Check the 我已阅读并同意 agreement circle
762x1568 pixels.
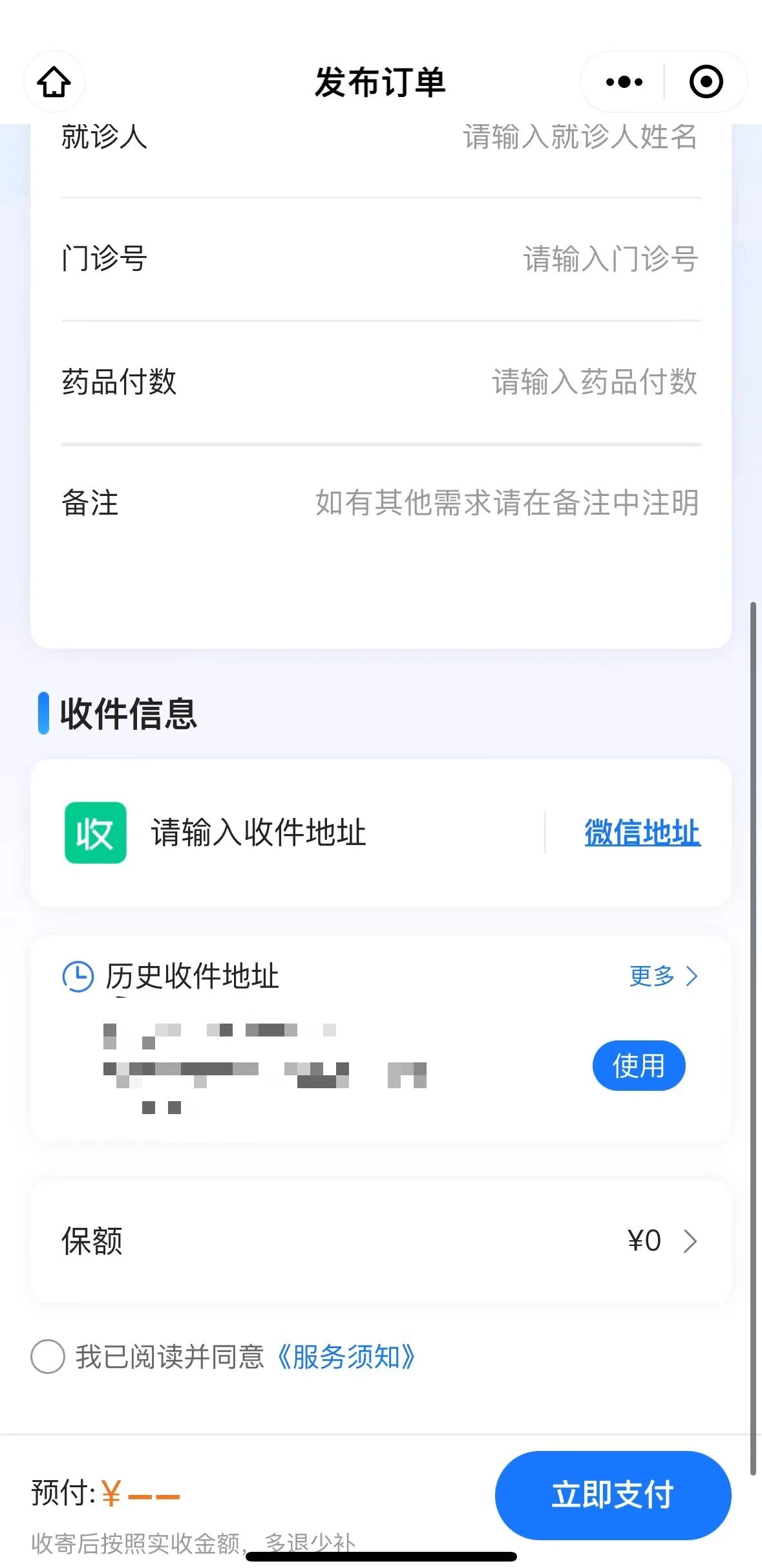(48, 1357)
